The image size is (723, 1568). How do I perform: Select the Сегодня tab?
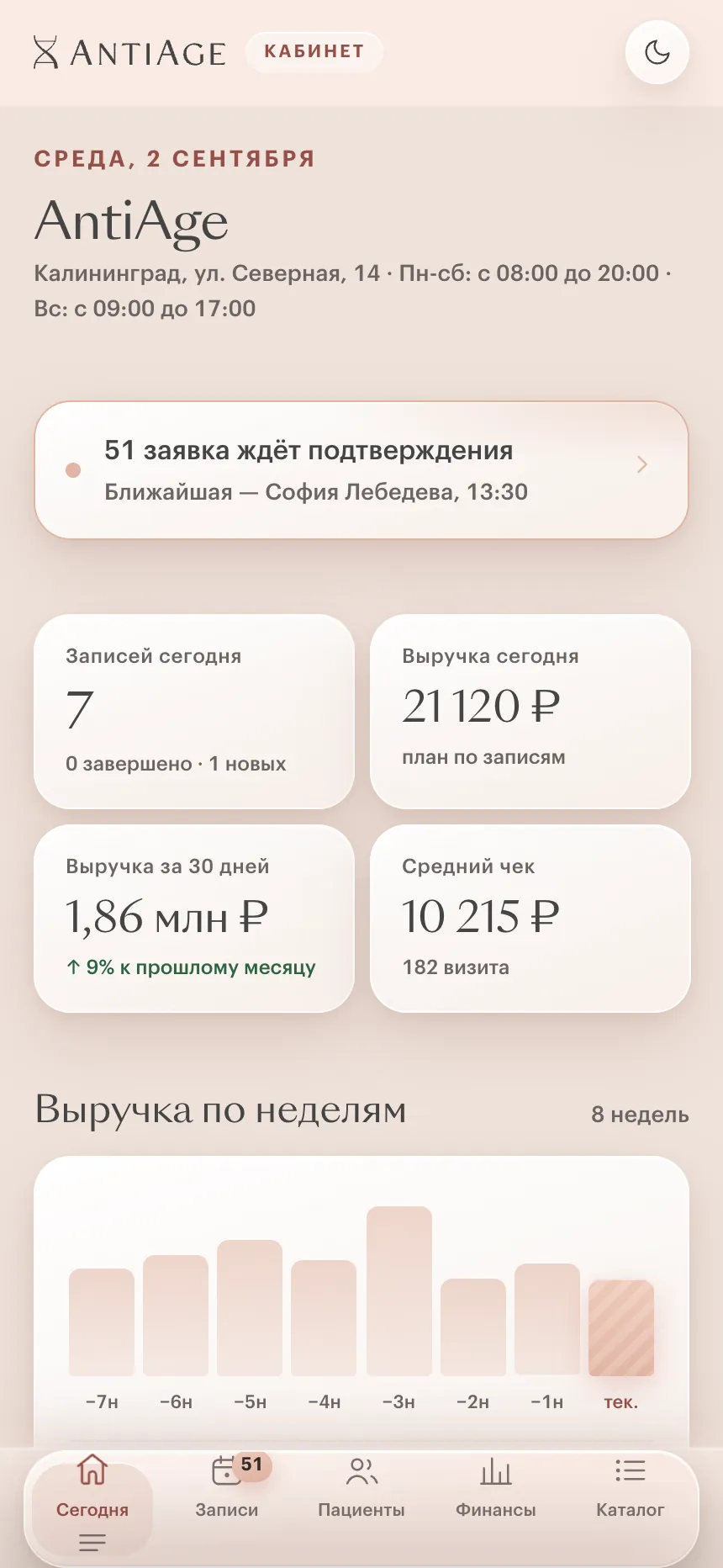click(x=92, y=1487)
